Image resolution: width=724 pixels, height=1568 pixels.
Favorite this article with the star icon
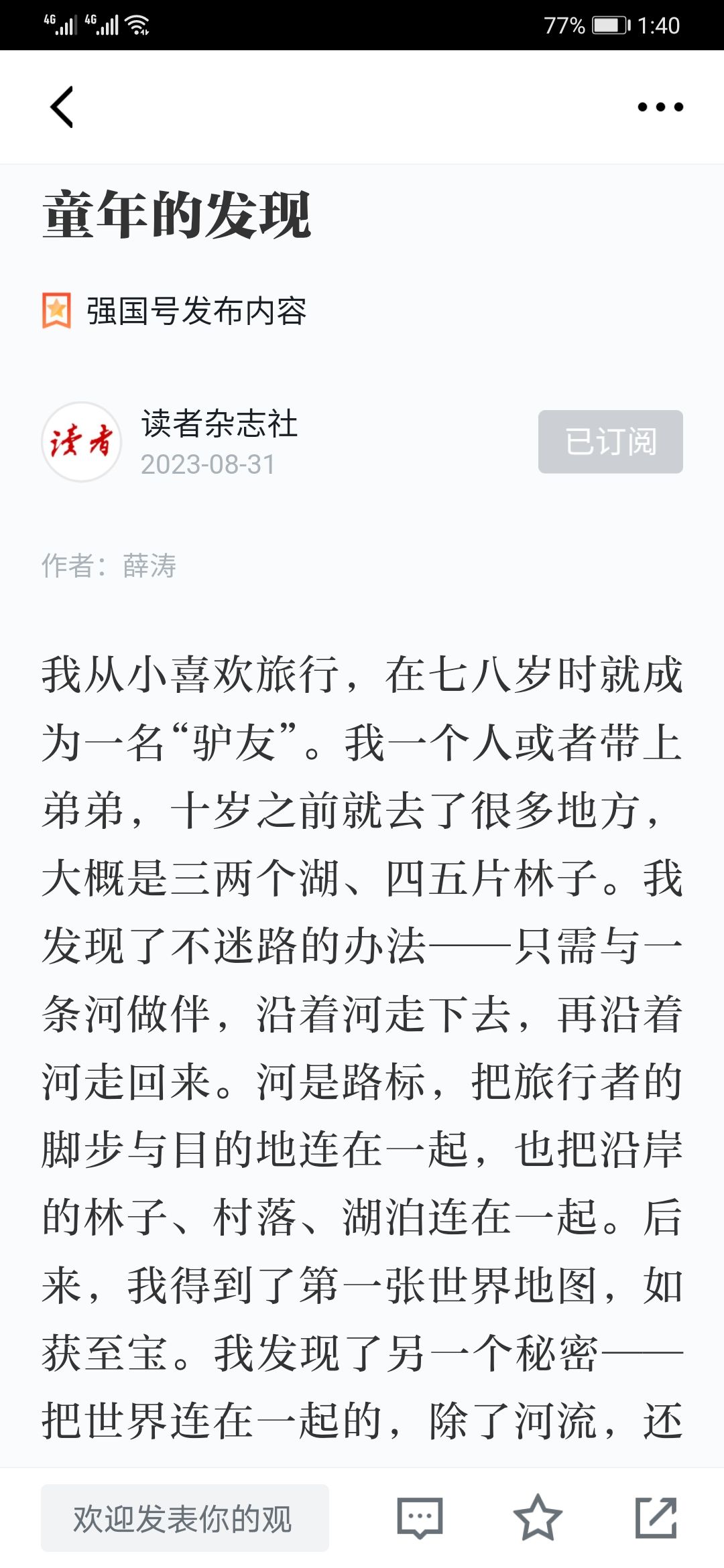(x=538, y=1517)
